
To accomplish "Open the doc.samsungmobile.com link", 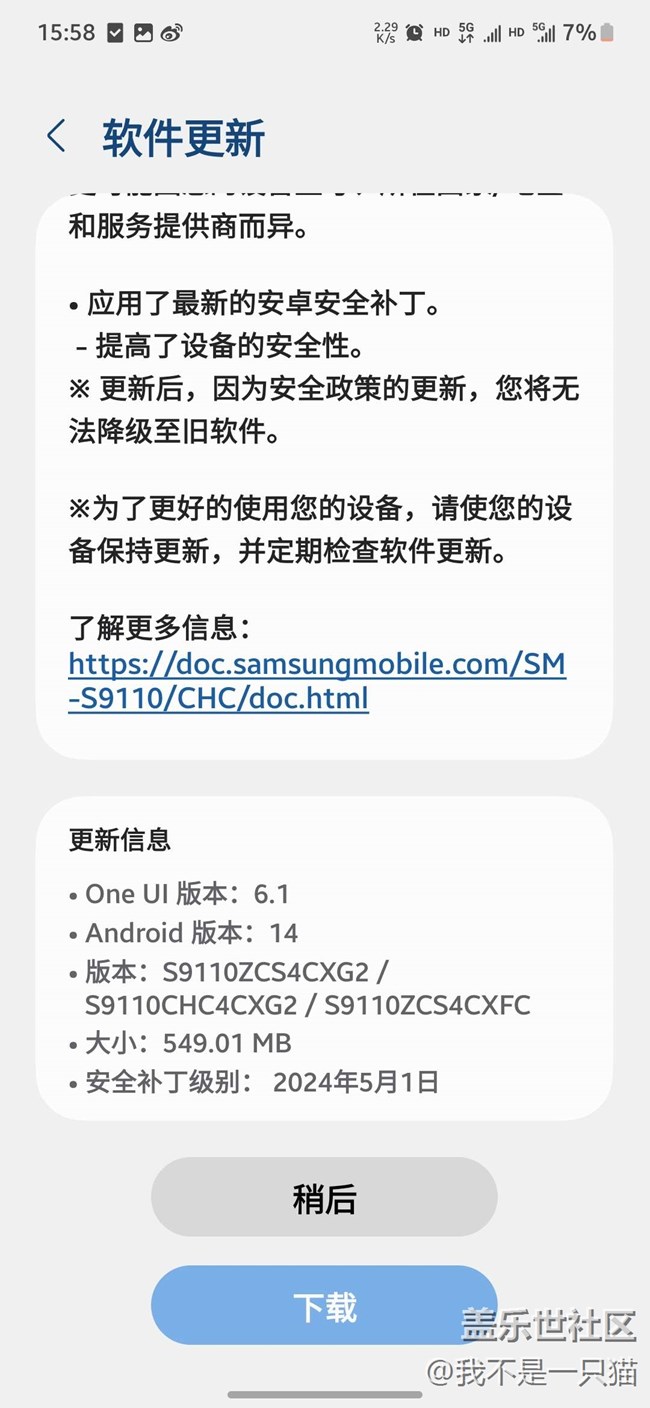I will point(317,680).
